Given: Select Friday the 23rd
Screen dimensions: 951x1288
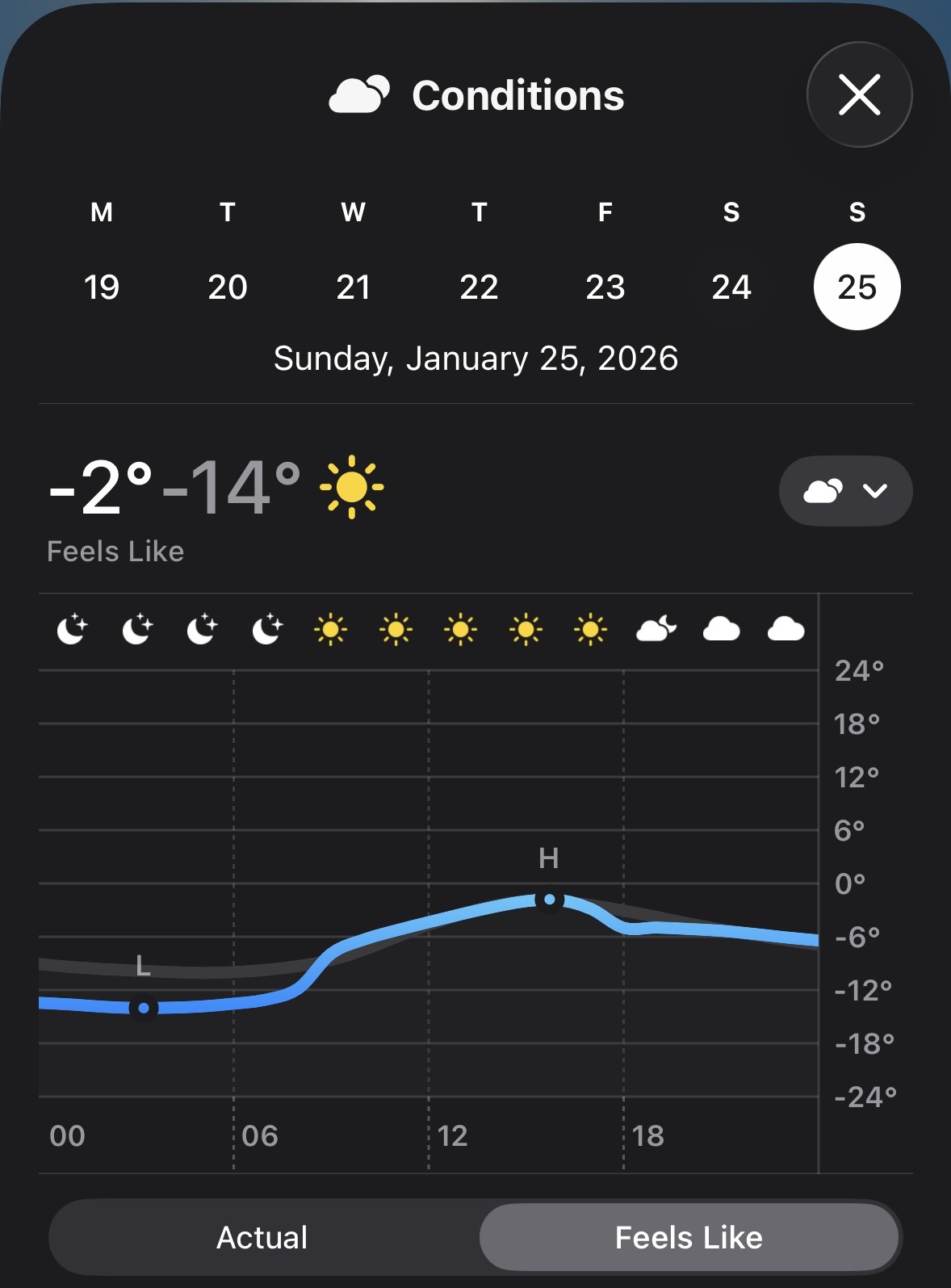Looking at the screenshot, I should coord(605,287).
